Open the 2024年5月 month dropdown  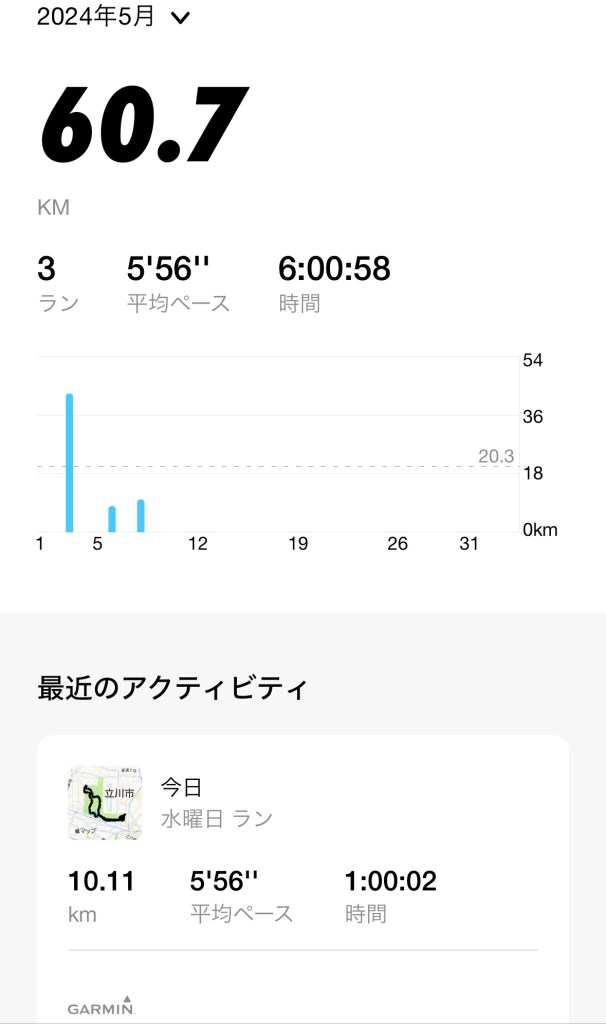tap(112, 17)
